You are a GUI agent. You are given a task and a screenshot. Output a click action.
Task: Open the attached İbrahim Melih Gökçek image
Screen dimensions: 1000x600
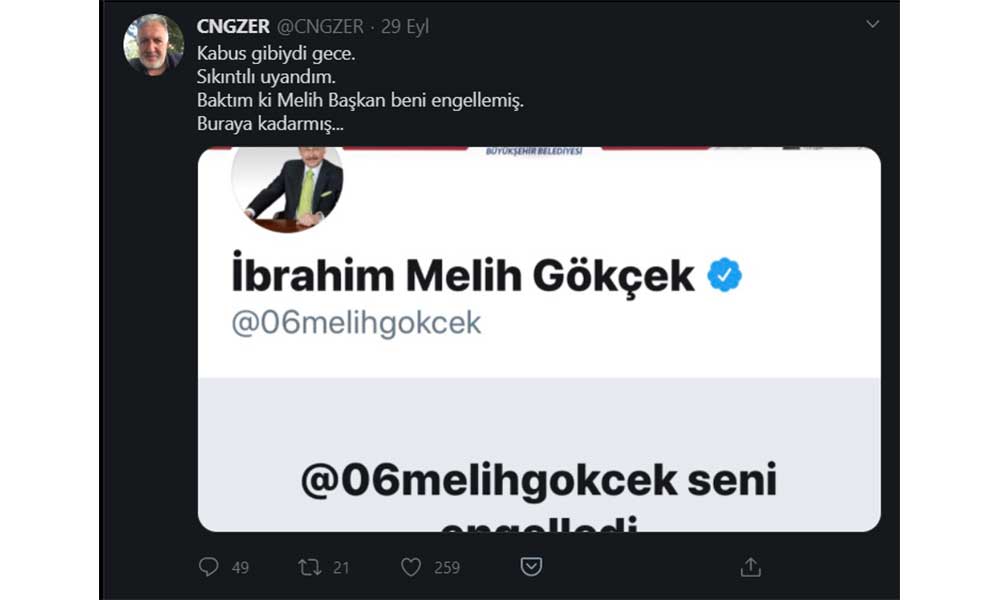[539, 340]
